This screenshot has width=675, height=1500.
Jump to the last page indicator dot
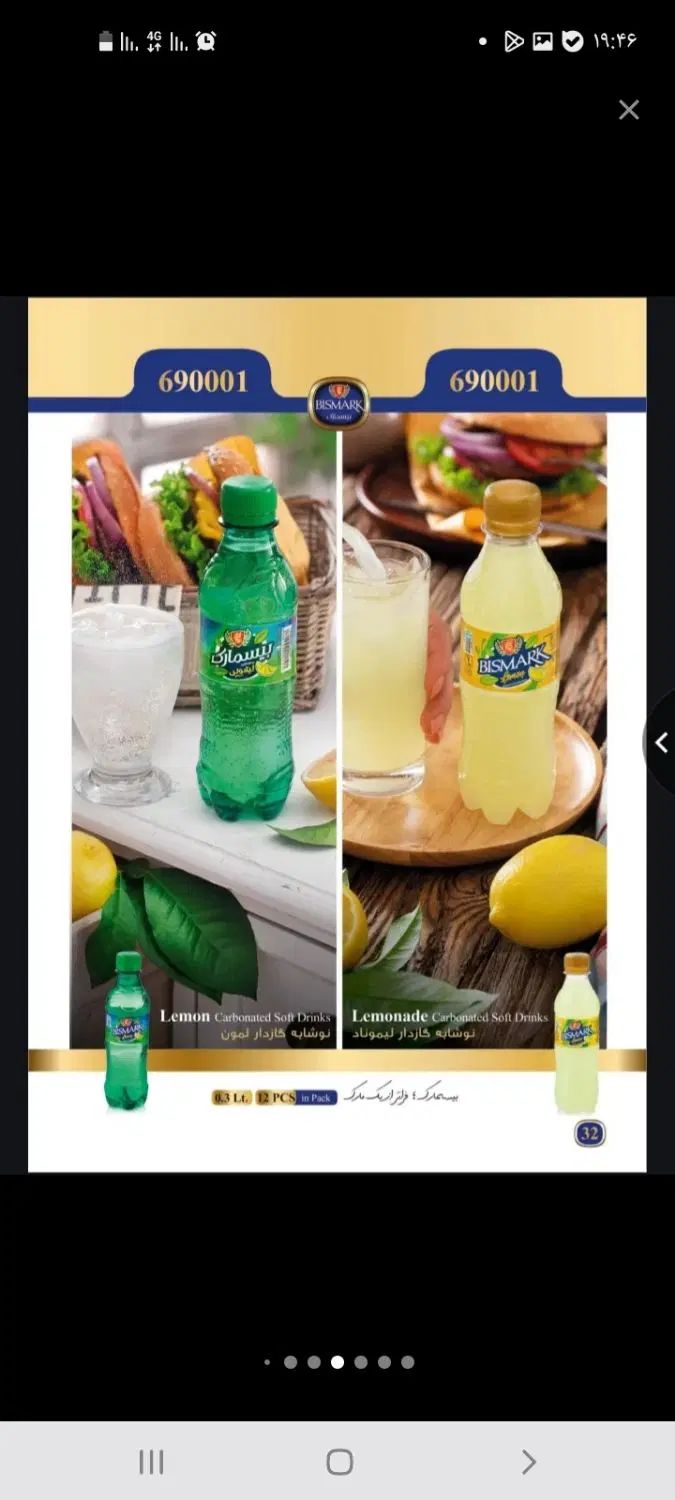[407, 1362]
